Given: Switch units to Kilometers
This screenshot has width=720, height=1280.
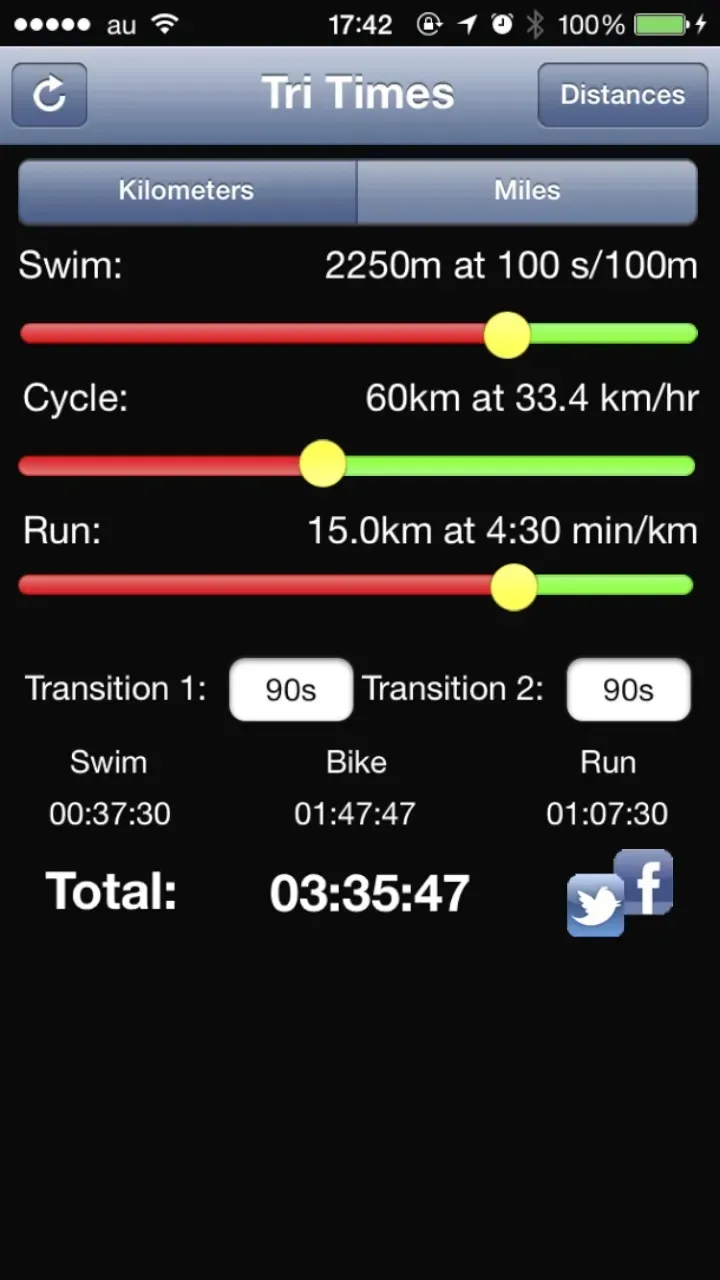Looking at the screenshot, I should coord(187,190).
